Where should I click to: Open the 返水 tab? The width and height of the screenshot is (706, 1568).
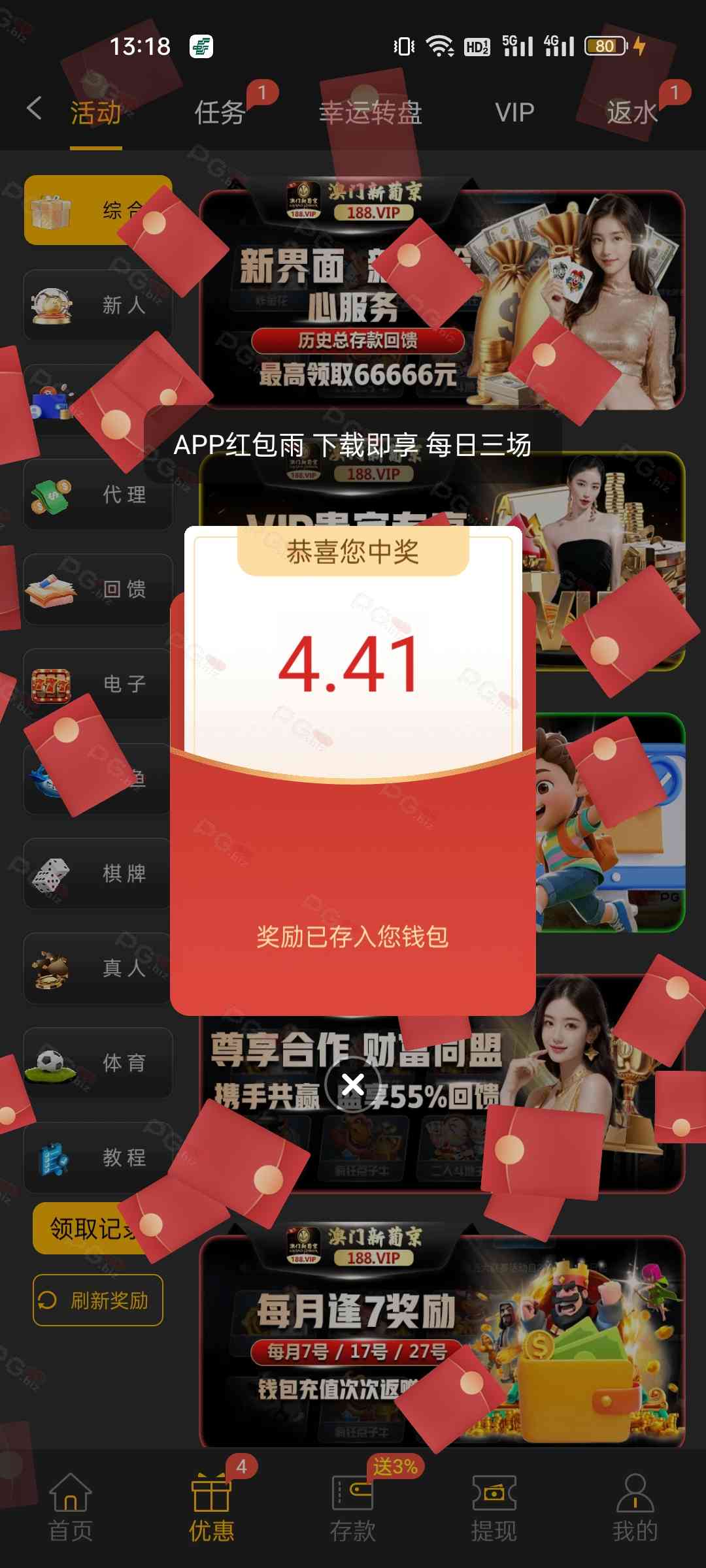click(x=631, y=112)
